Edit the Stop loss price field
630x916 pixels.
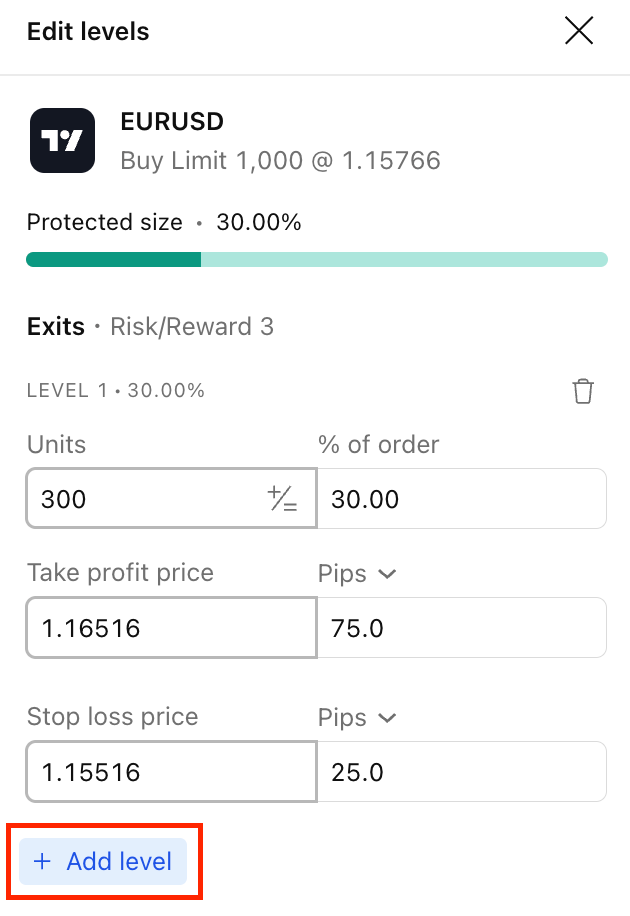tap(170, 772)
